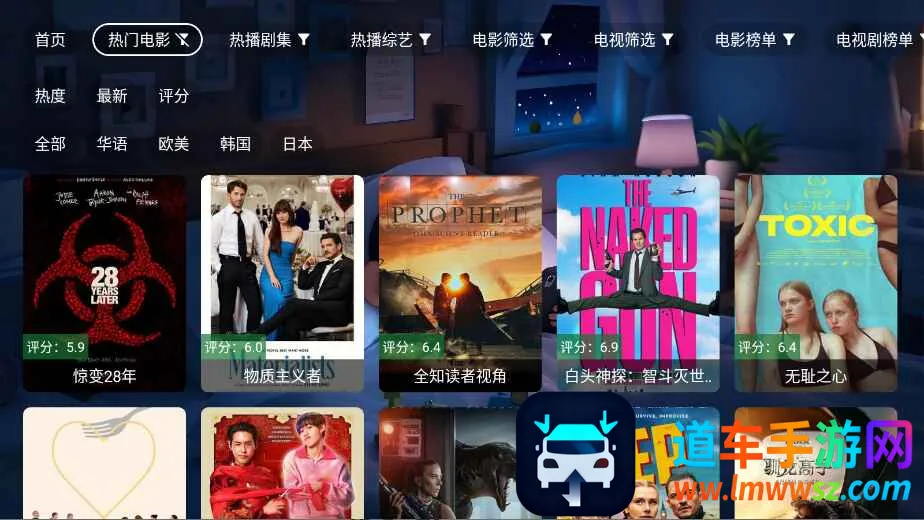924x520 pixels.
Task: Sort movies by 最新
Action: tap(112, 96)
